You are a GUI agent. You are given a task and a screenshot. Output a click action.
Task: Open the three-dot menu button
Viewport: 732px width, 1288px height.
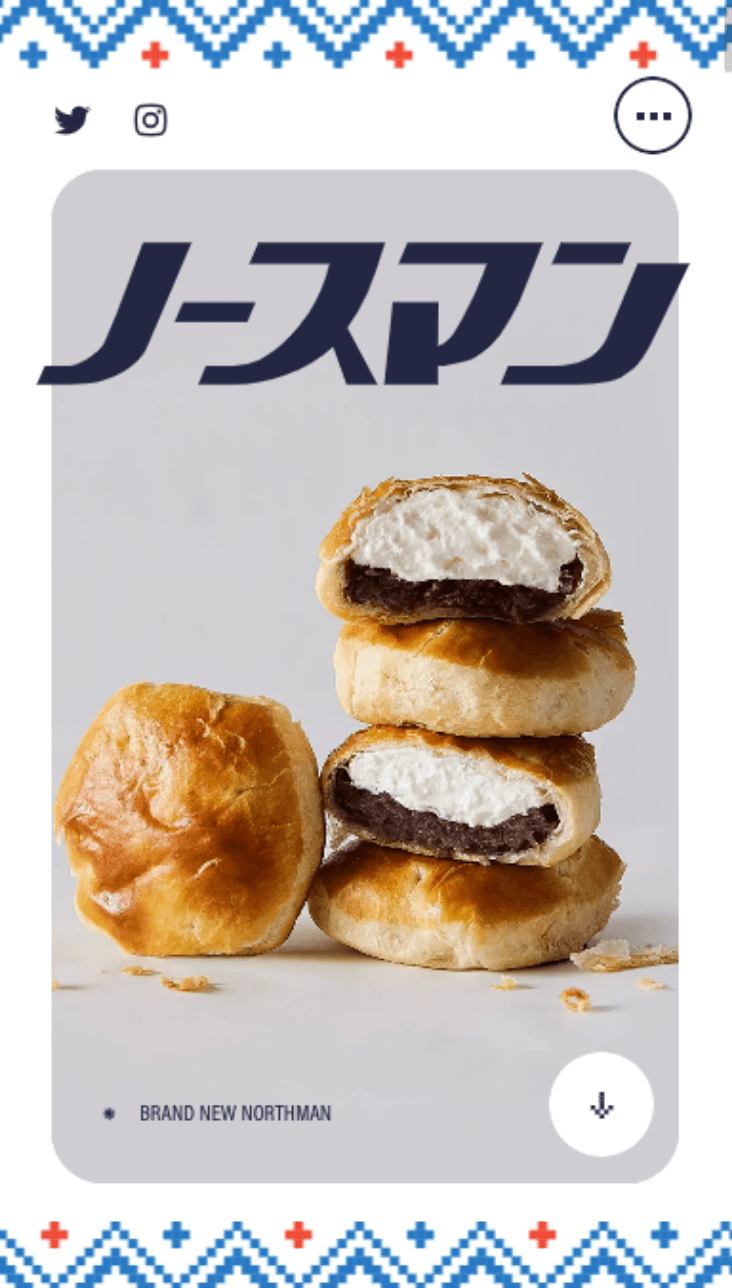[x=652, y=116]
